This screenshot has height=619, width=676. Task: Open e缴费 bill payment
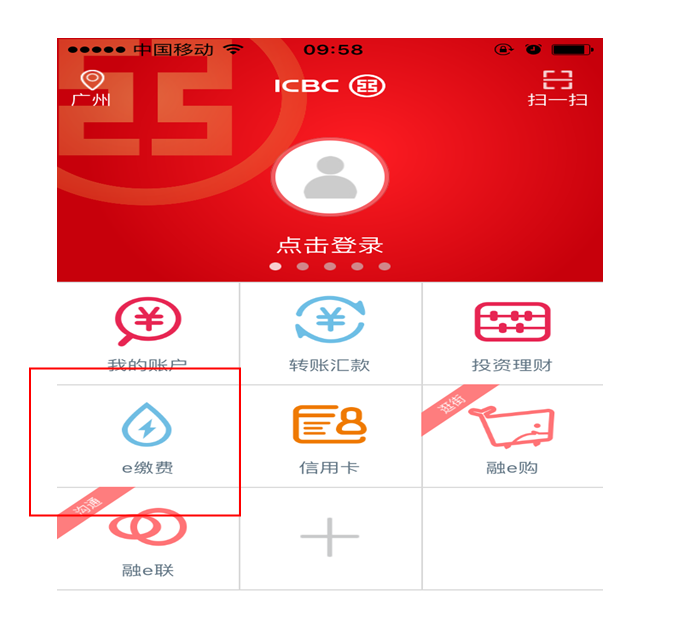click(x=147, y=436)
